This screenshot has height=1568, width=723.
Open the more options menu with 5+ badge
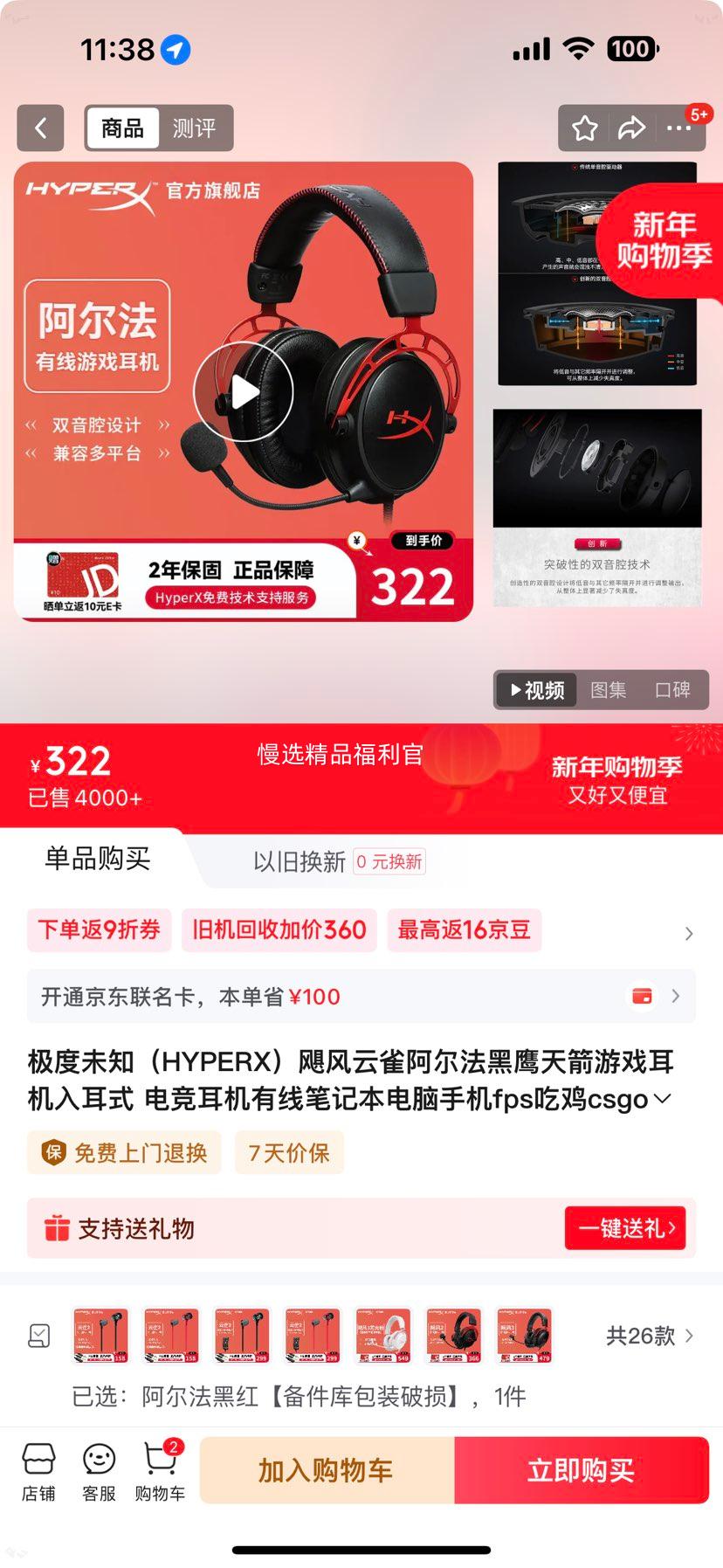(x=679, y=128)
